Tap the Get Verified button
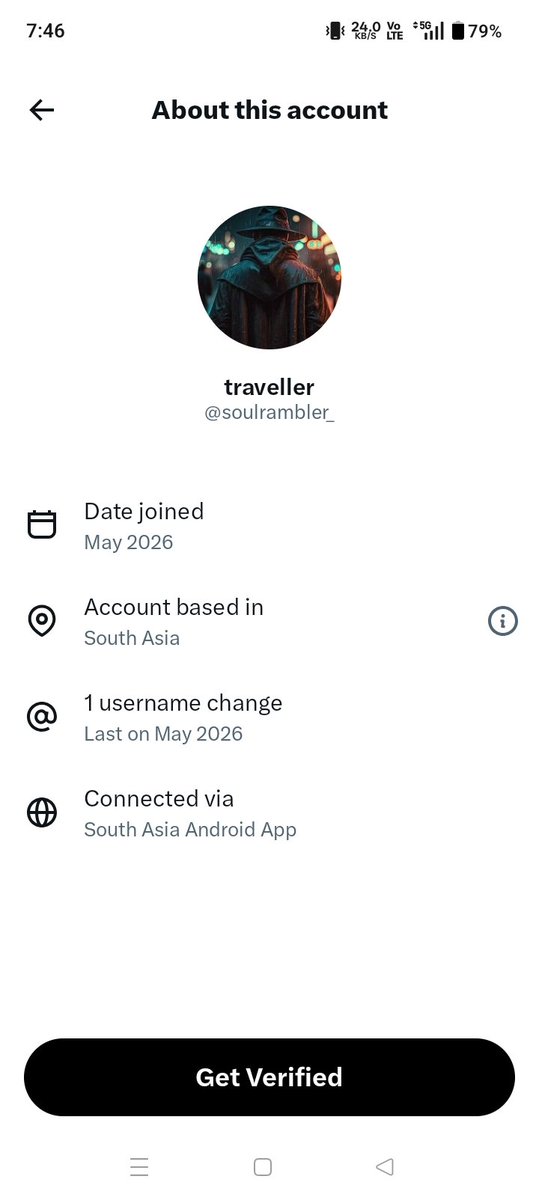This screenshot has height=1200, width=539. coord(269,1077)
